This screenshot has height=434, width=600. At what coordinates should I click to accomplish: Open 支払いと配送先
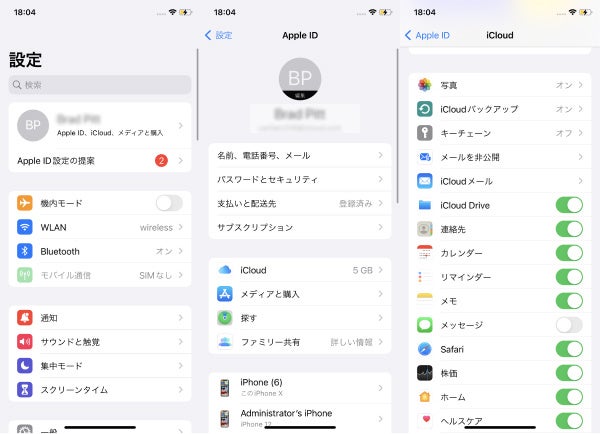pos(299,203)
